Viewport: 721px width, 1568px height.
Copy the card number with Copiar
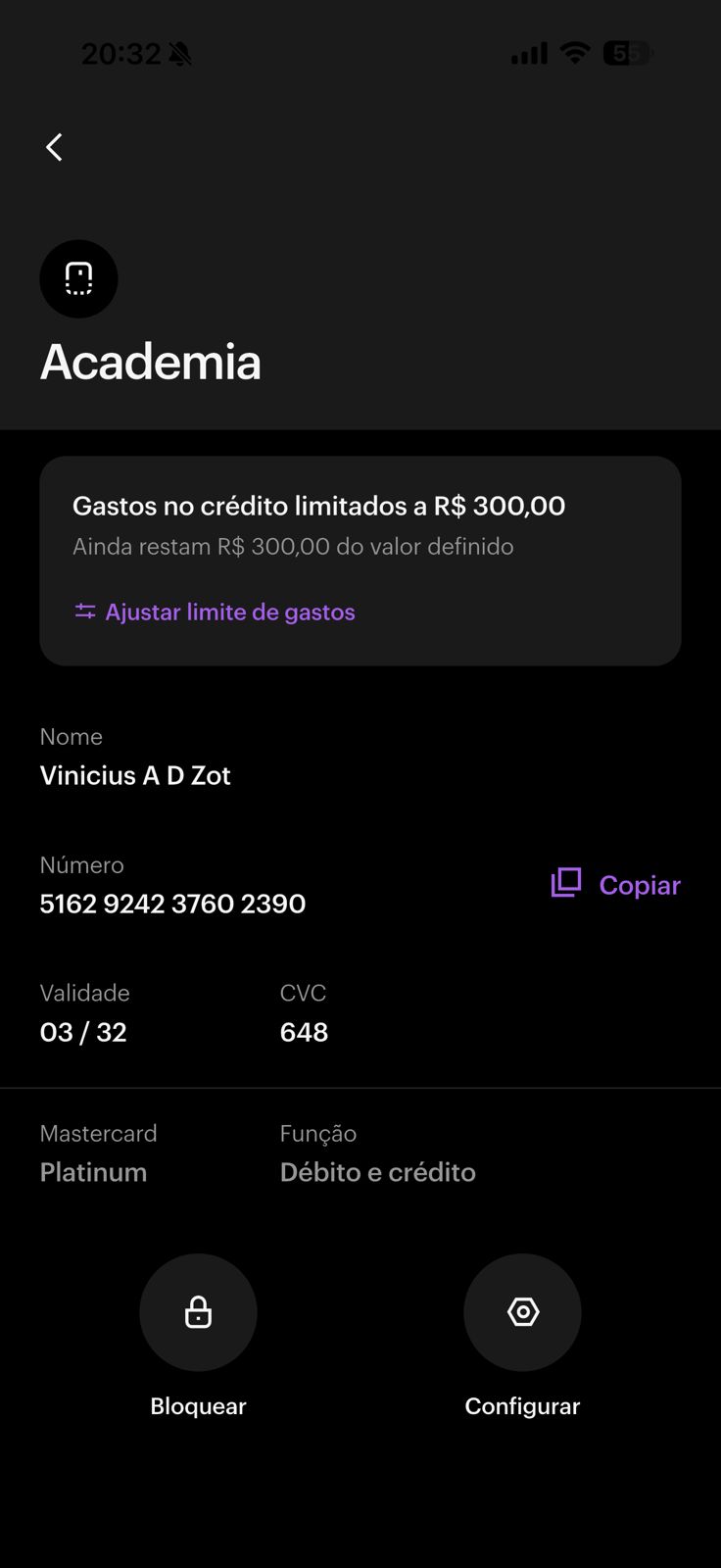[616, 884]
